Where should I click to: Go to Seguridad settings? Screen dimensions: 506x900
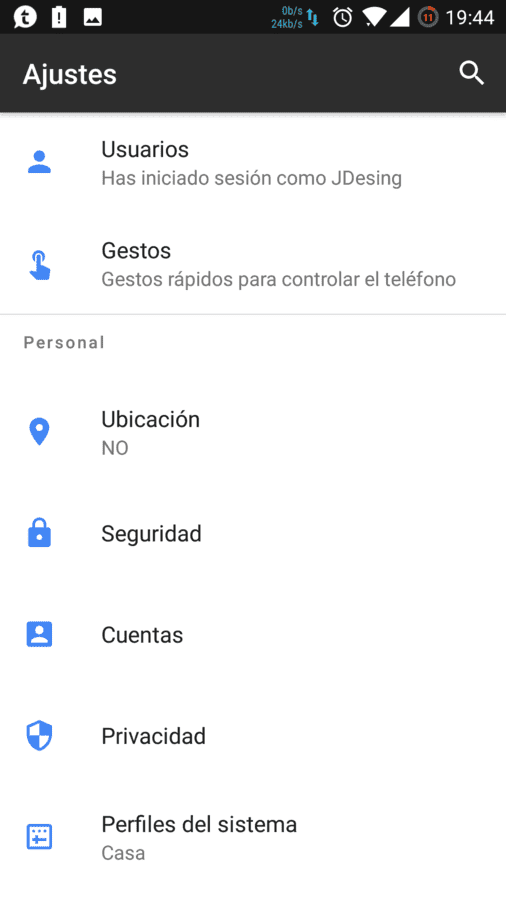253,534
